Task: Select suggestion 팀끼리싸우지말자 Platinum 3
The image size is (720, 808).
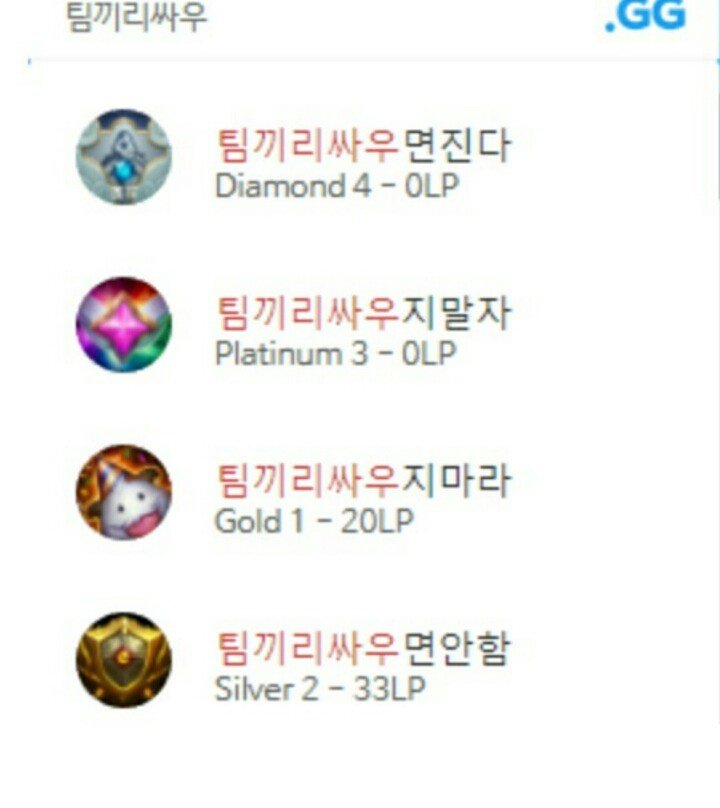Action: point(364,328)
